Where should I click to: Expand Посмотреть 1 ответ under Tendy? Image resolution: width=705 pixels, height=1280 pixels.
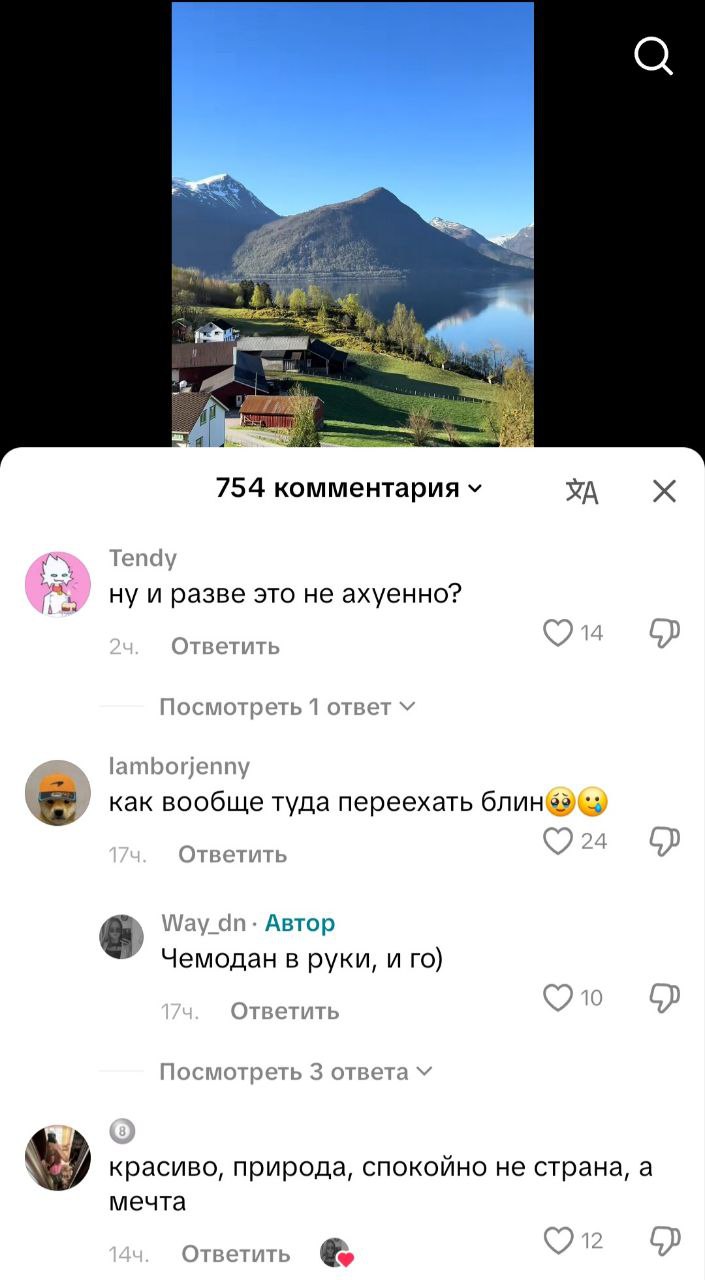tap(287, 707)
